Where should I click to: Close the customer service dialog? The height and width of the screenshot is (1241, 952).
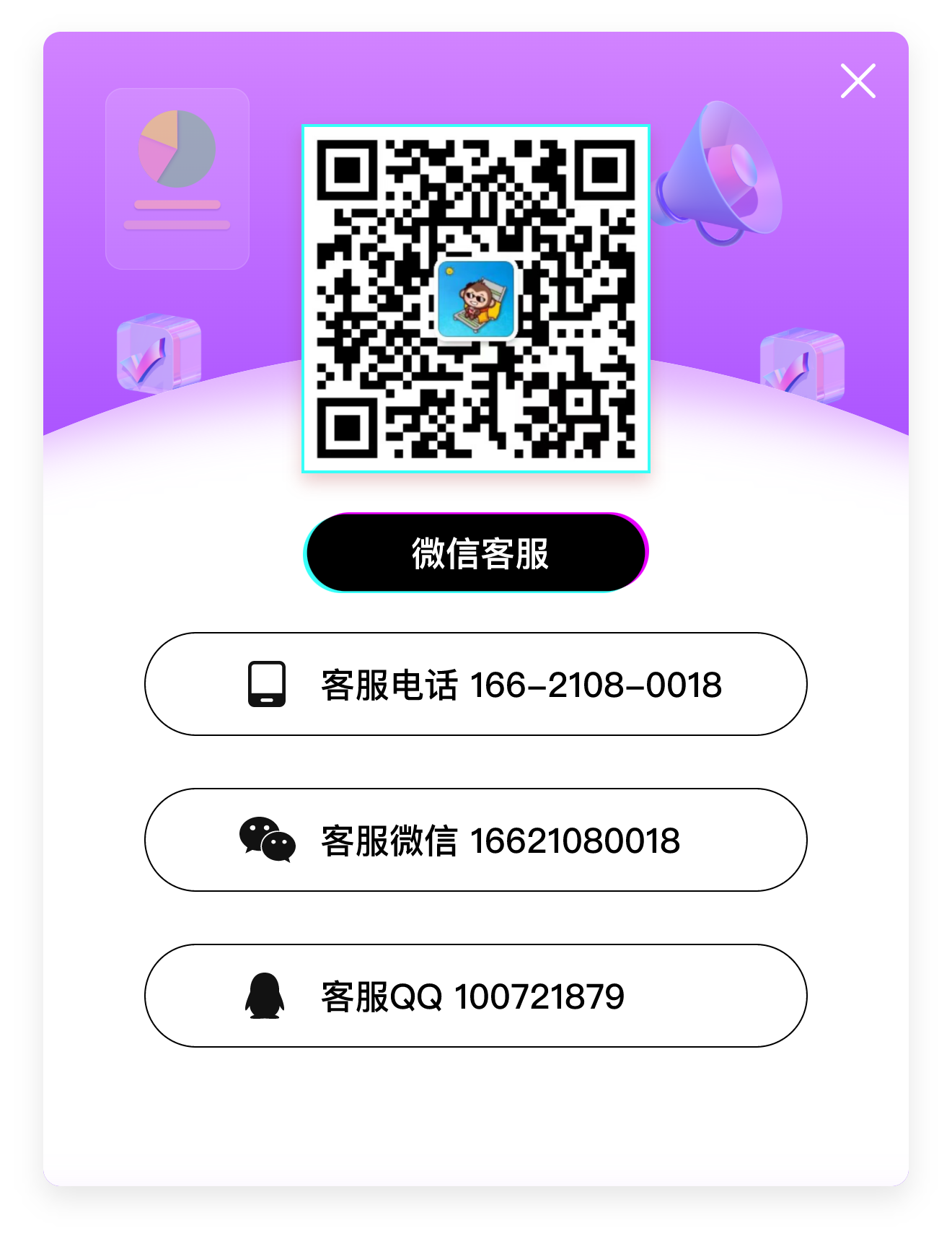858,81
